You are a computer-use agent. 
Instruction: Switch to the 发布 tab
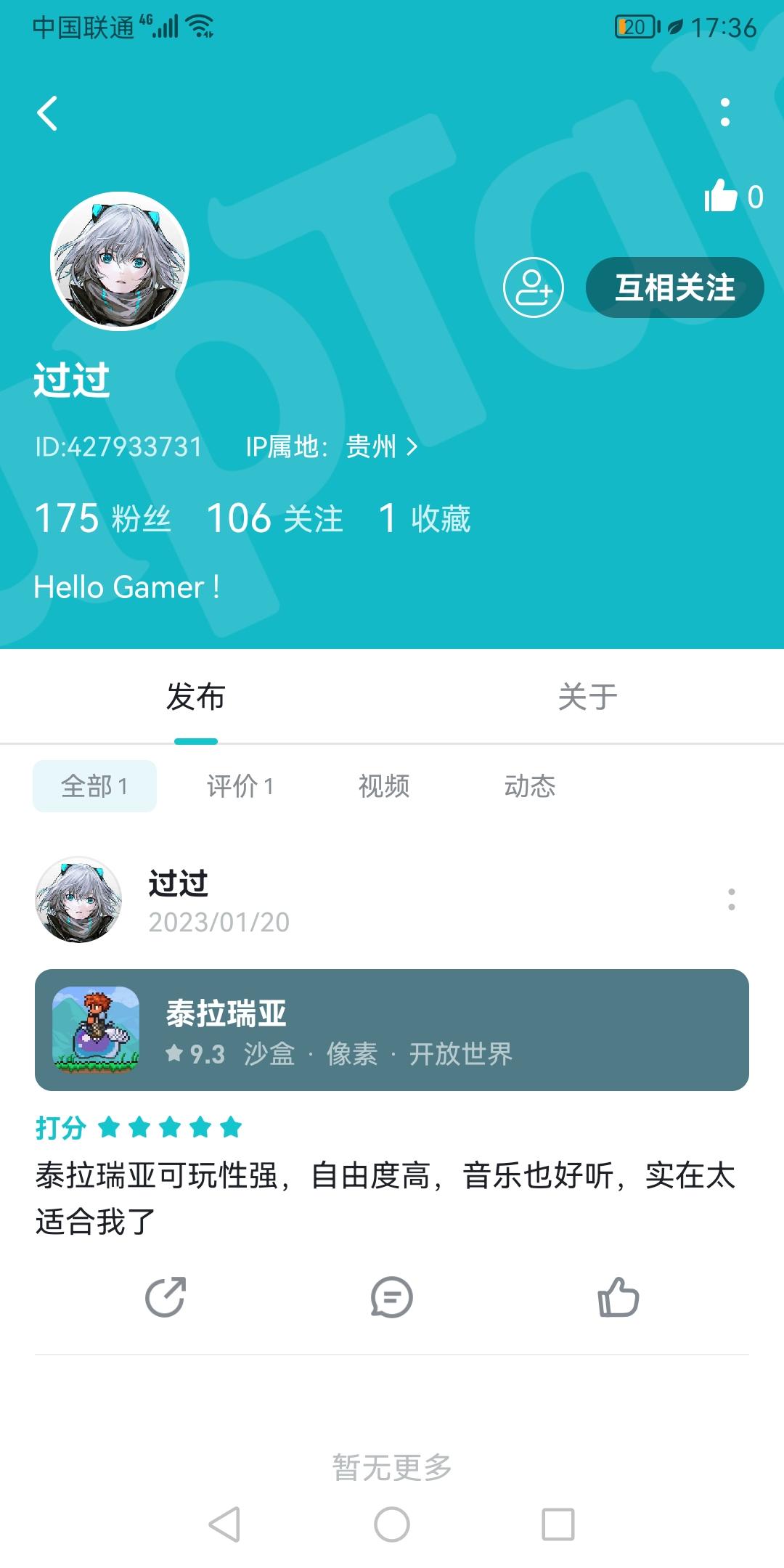pos(196,695)
